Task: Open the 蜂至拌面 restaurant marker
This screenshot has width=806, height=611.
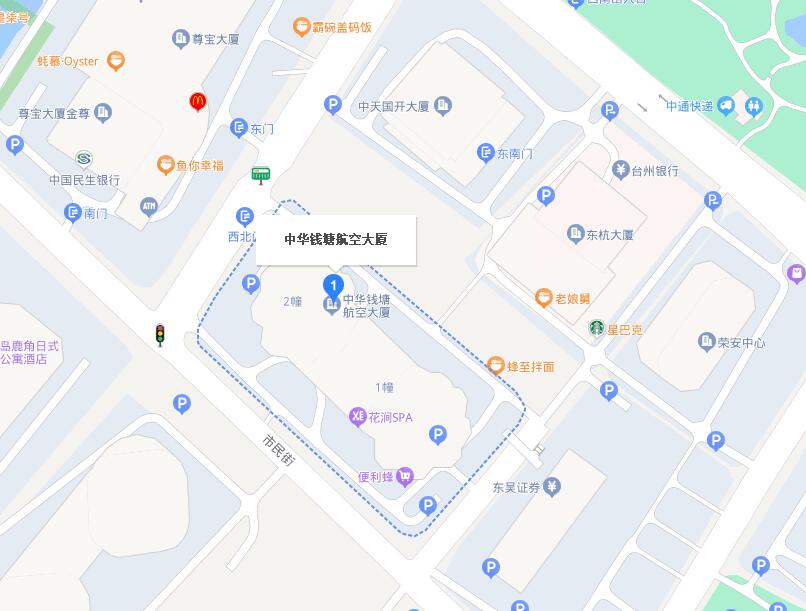Action: 495,366
